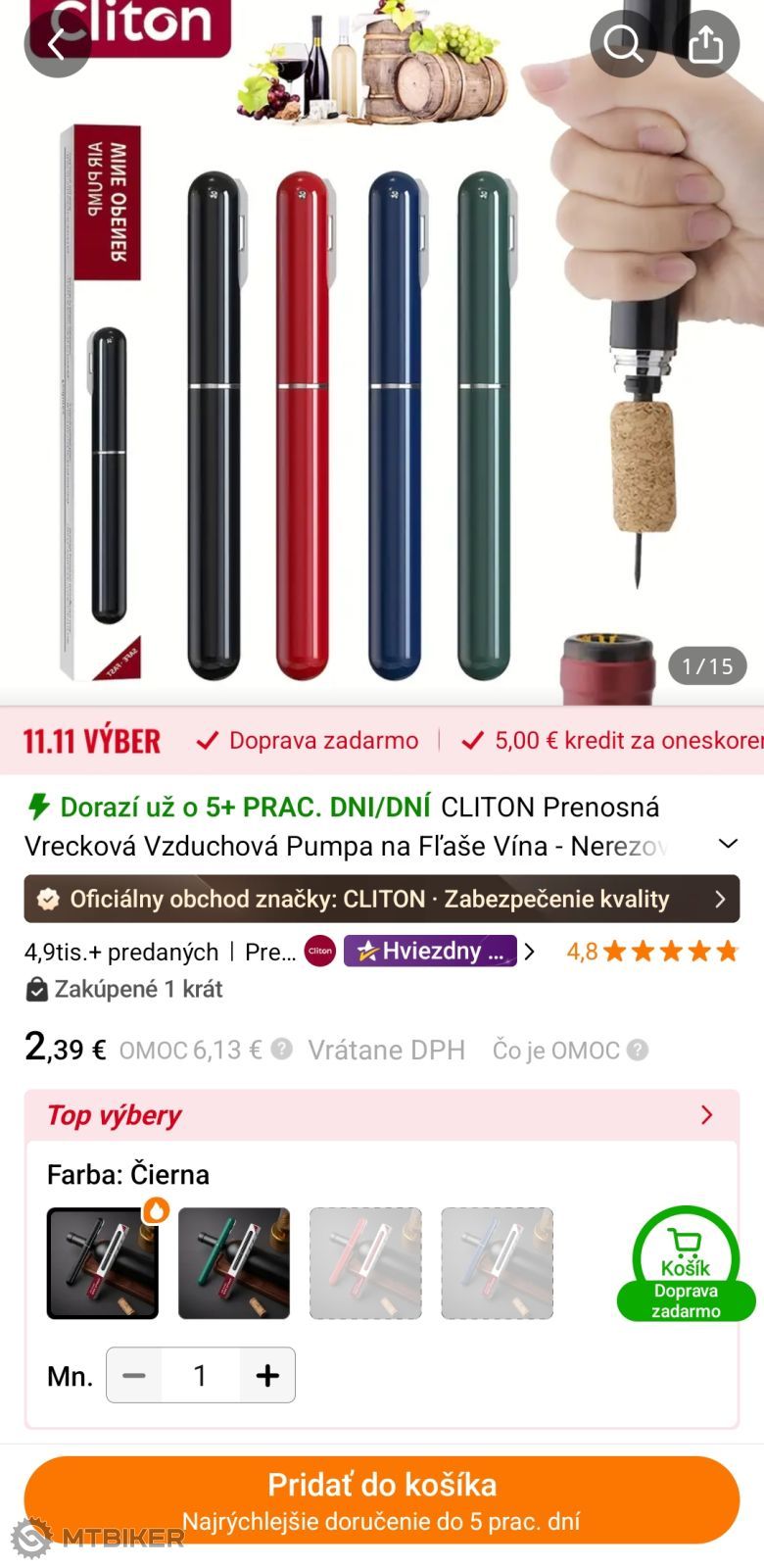Expand the full product title

(x=727, y=843)
